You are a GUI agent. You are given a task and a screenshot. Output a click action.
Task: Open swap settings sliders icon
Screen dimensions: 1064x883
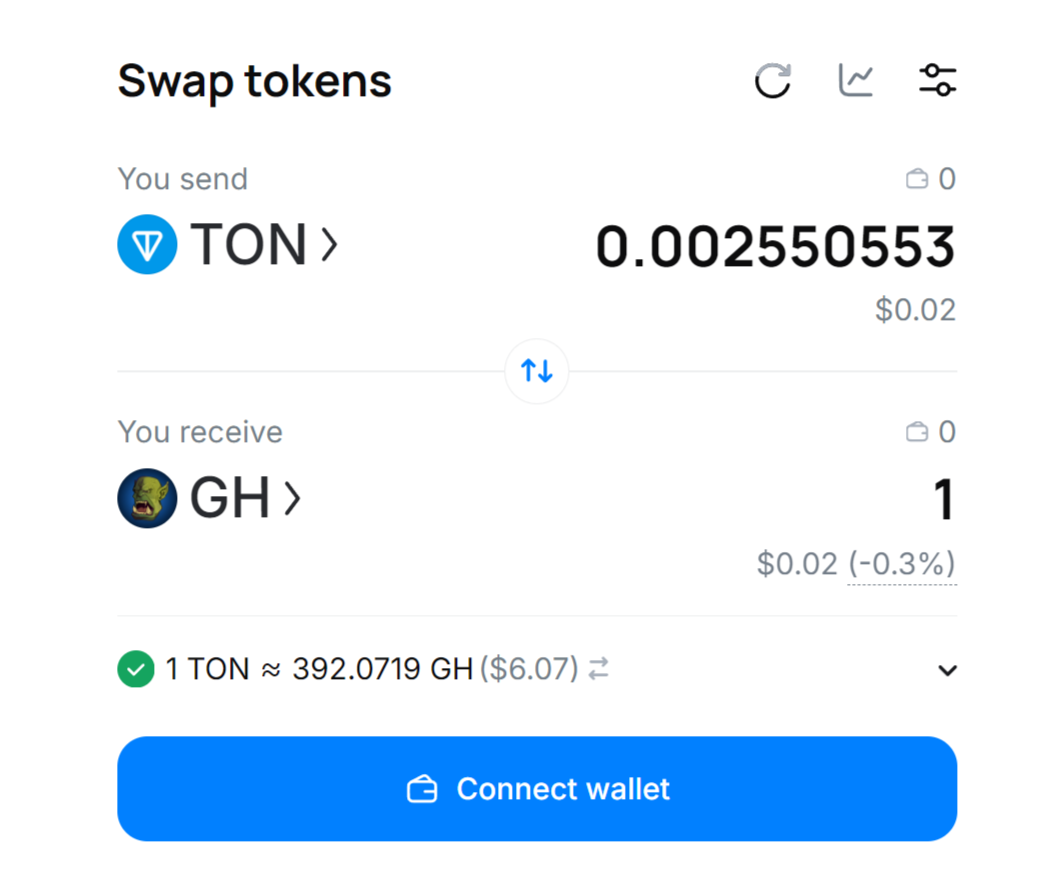tap(937, 80)
